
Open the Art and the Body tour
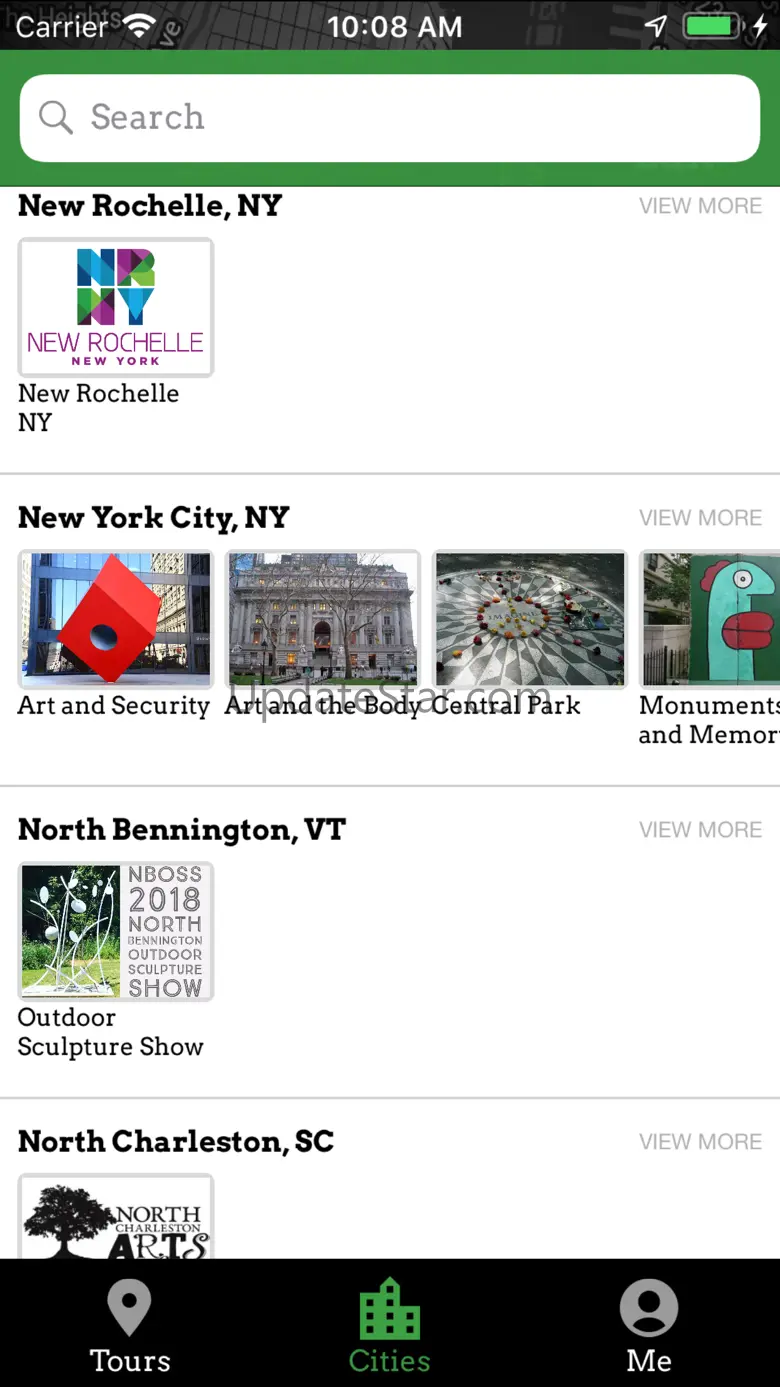pyautogui.click(x=322, y=620)
